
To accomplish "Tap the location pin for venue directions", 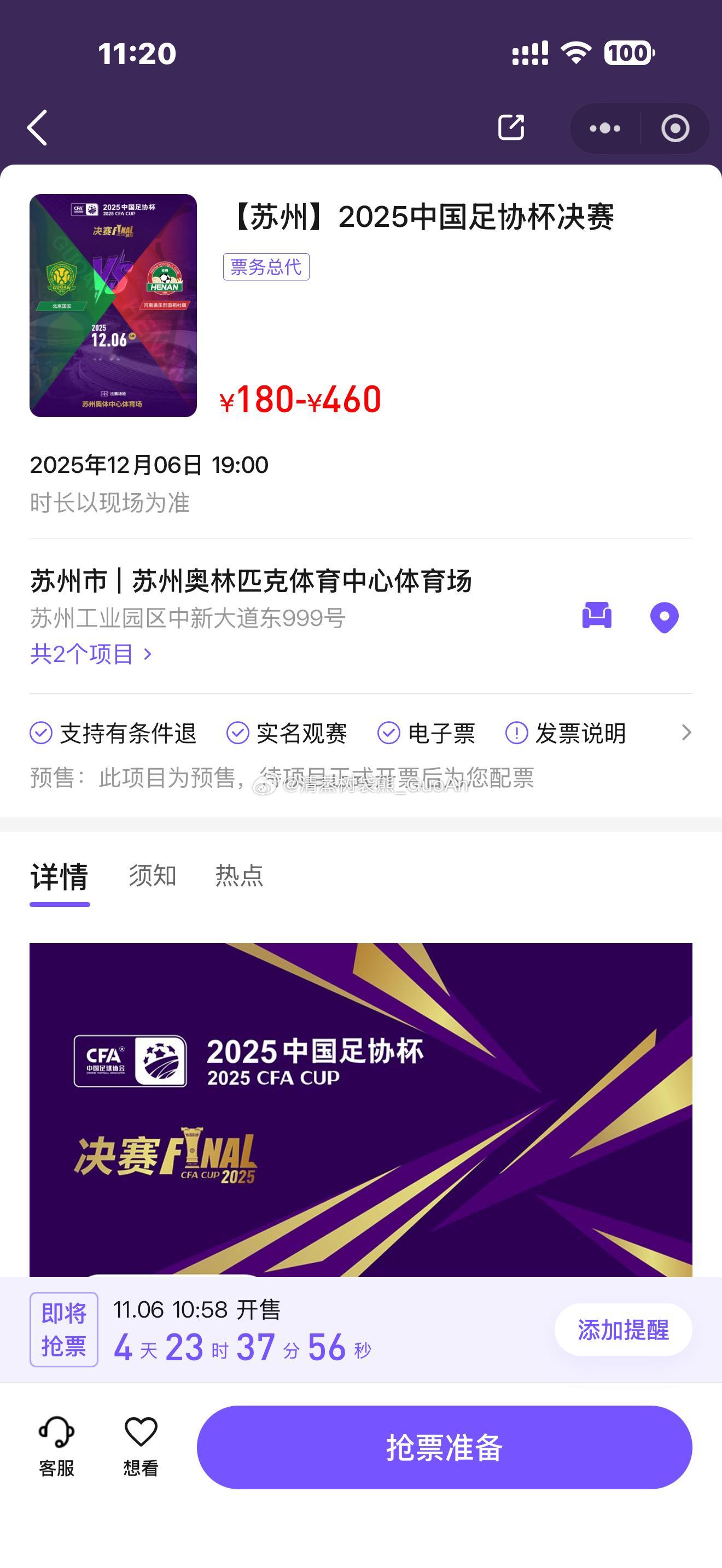I will 665,617.
